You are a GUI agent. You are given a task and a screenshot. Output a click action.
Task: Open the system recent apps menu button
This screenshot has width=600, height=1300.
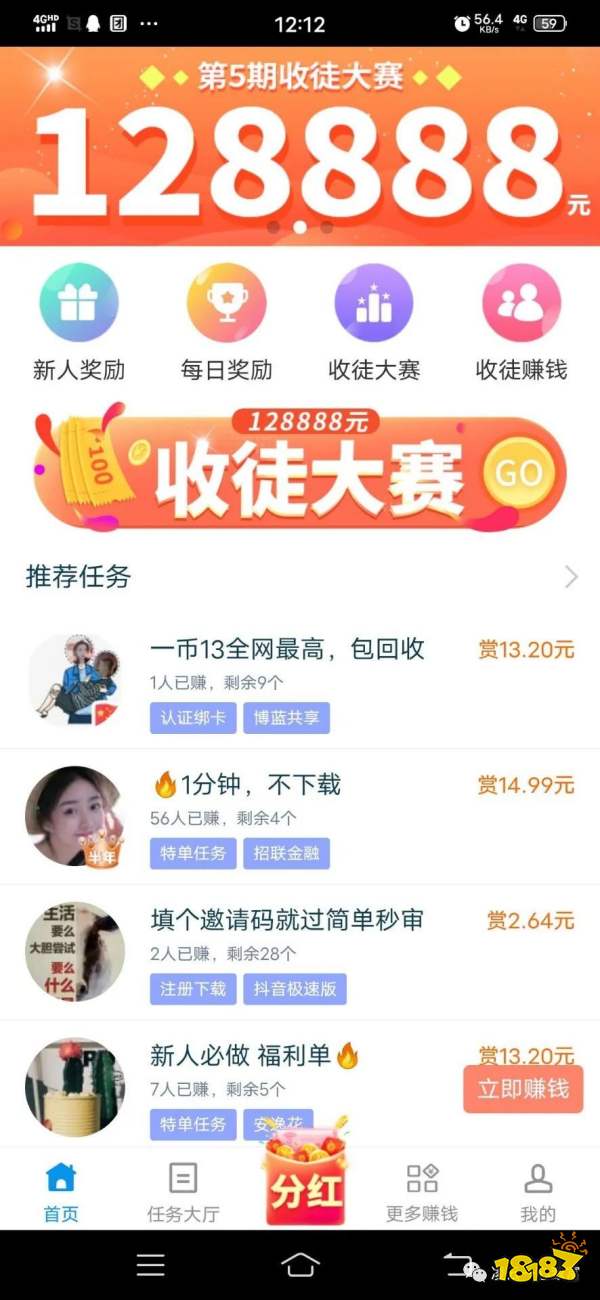coord(151,1265)
